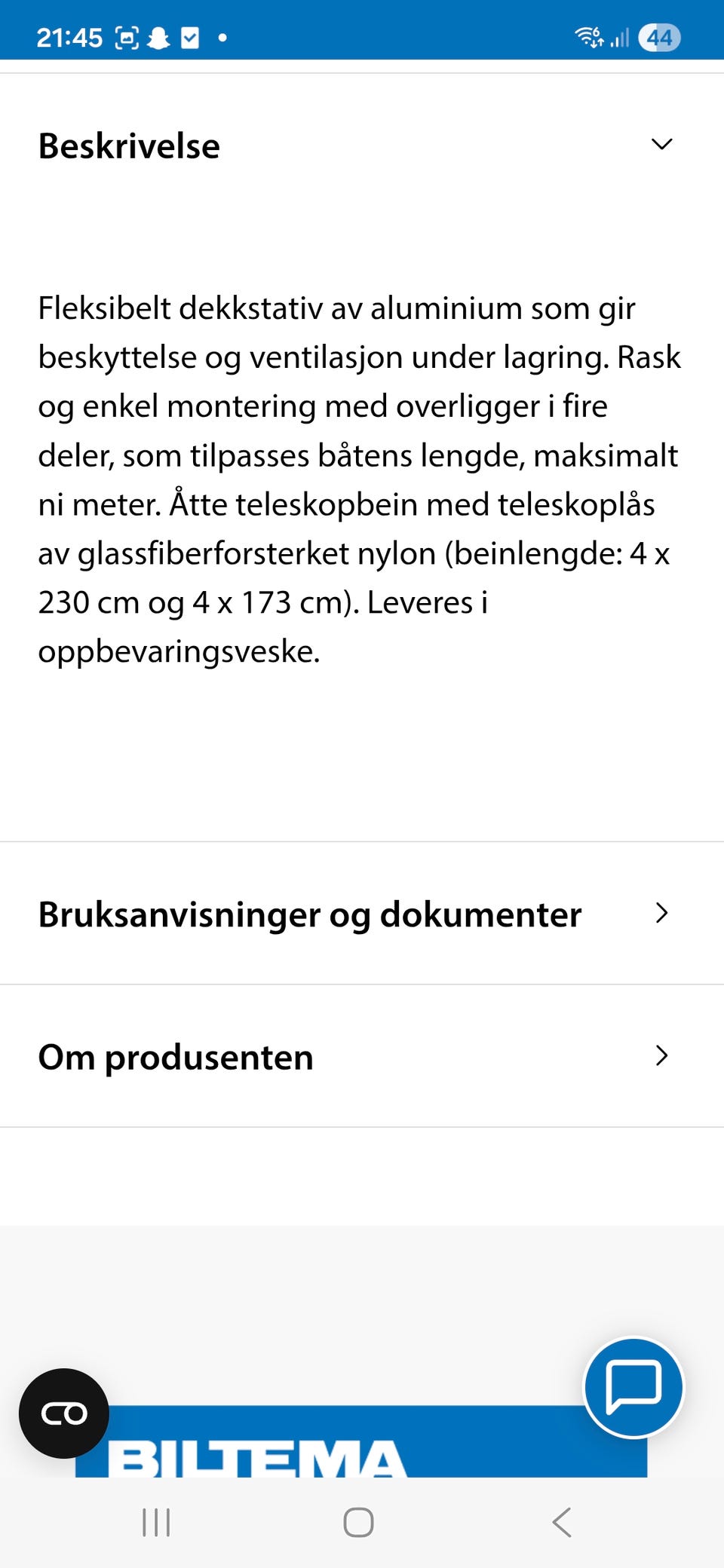Tap the battery indicator showing 44
Screen dimensions: 724x1568
click(x=658, y=38)
